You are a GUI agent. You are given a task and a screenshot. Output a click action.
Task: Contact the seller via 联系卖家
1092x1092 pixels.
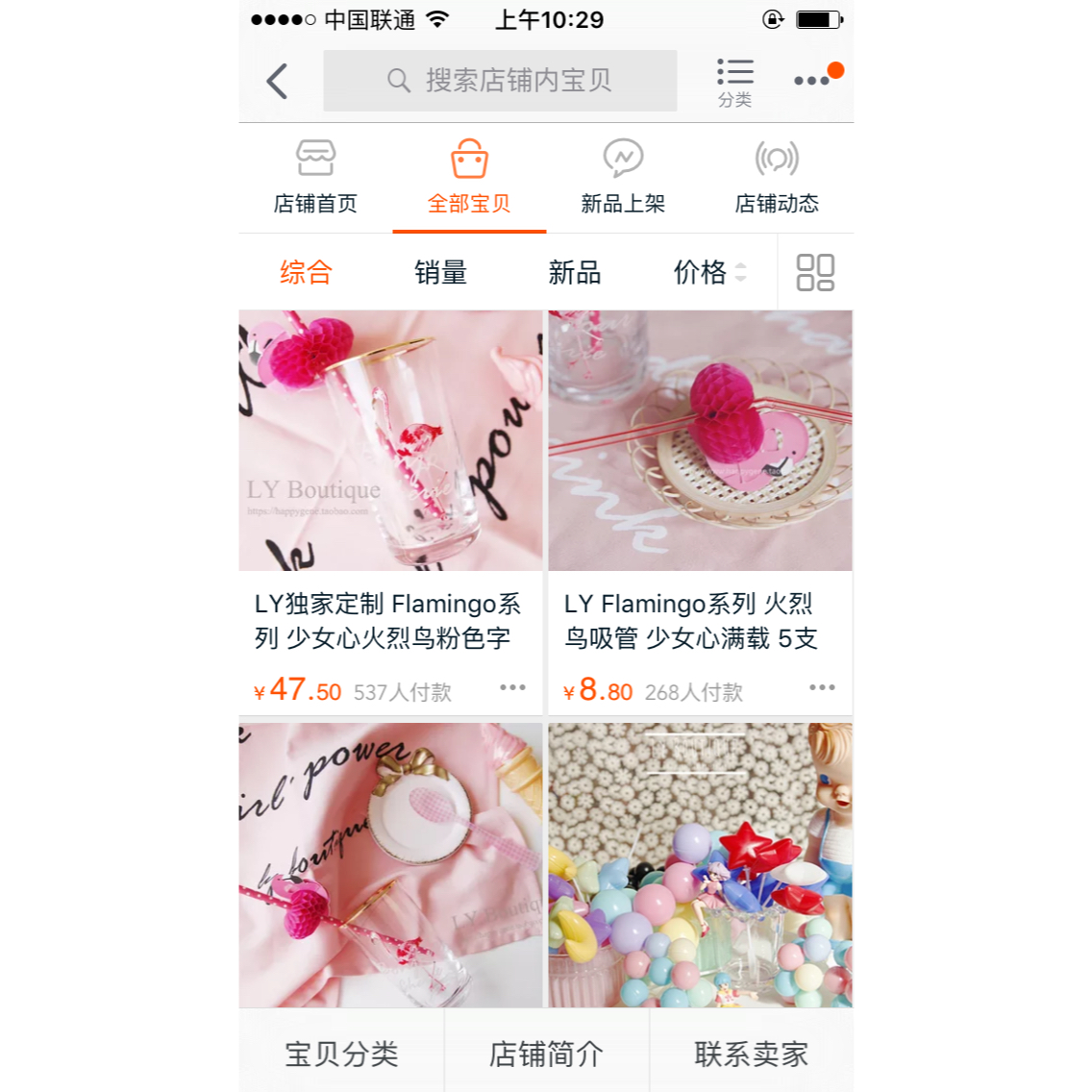pos(751,1054)
